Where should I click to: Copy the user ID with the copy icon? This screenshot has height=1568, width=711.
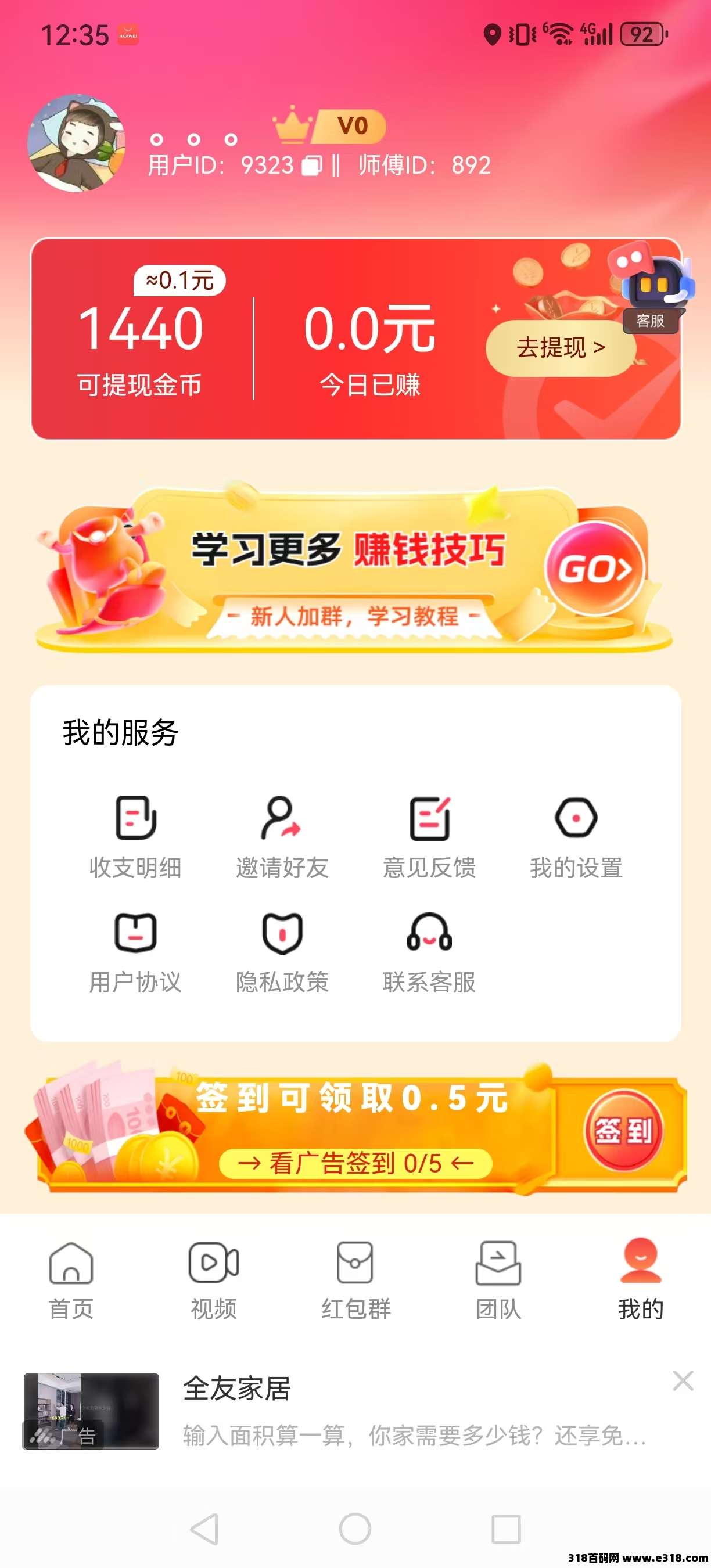312,166
